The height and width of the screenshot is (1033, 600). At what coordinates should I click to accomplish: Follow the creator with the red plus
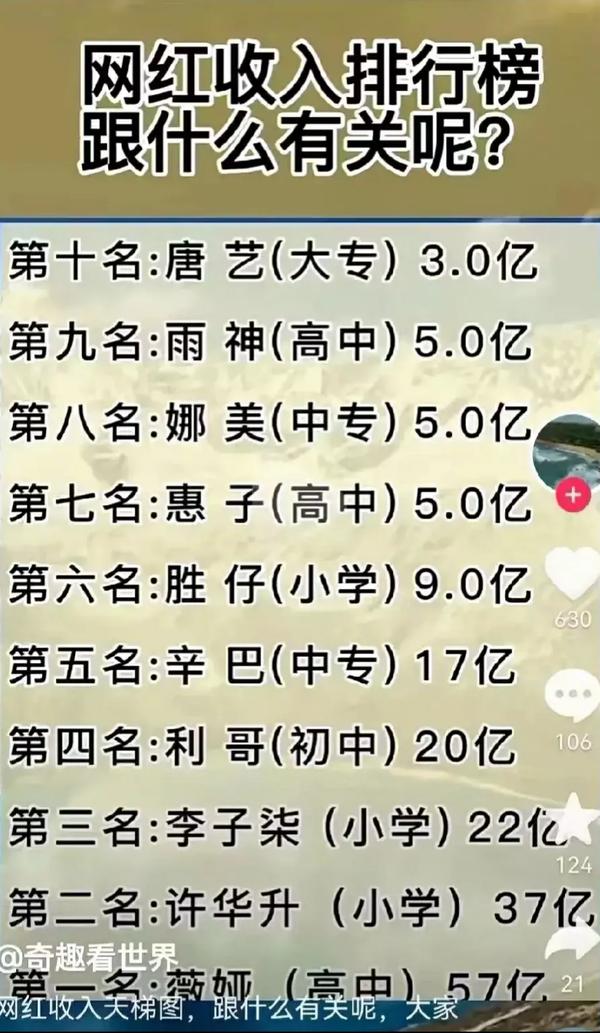click(572, 495)
